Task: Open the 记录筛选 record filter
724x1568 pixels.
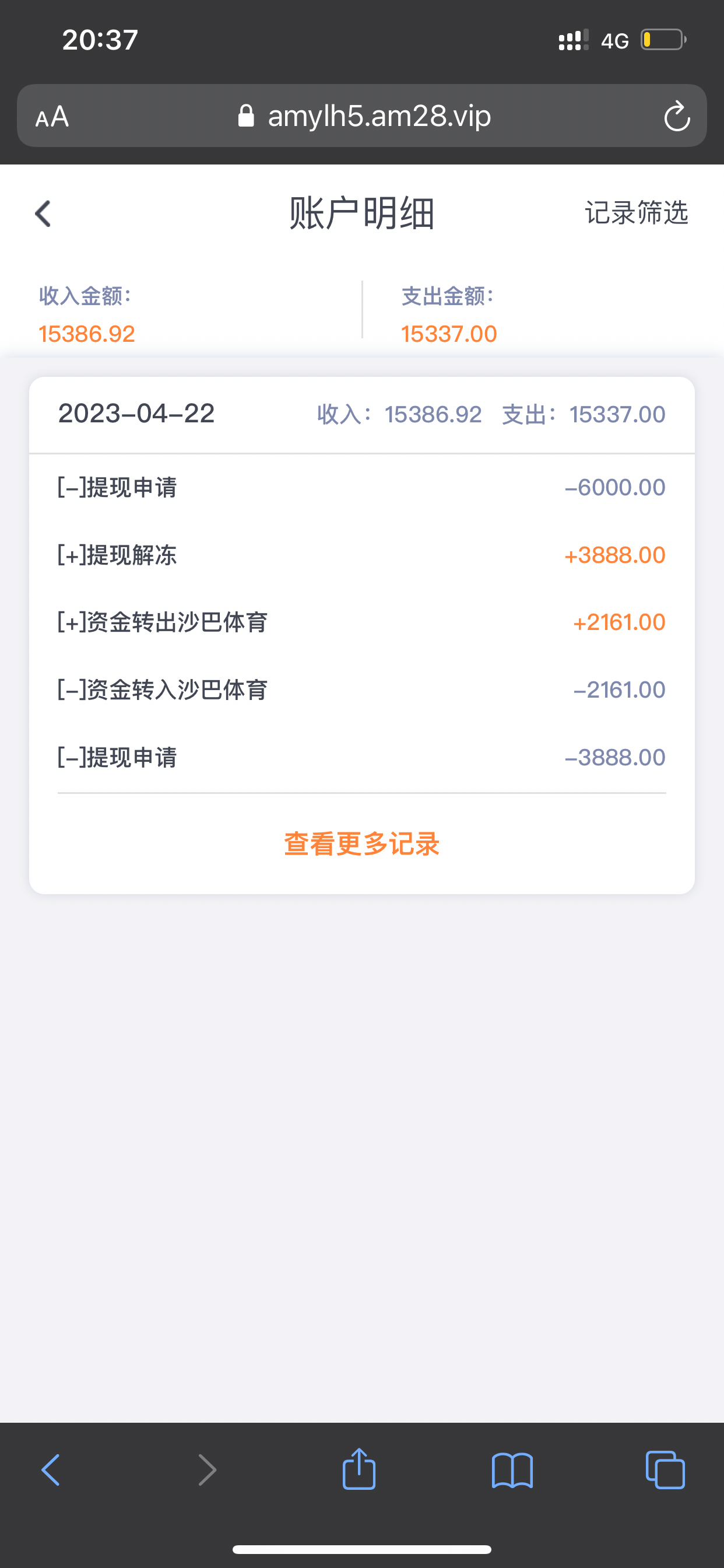Action: pos(636,213)
